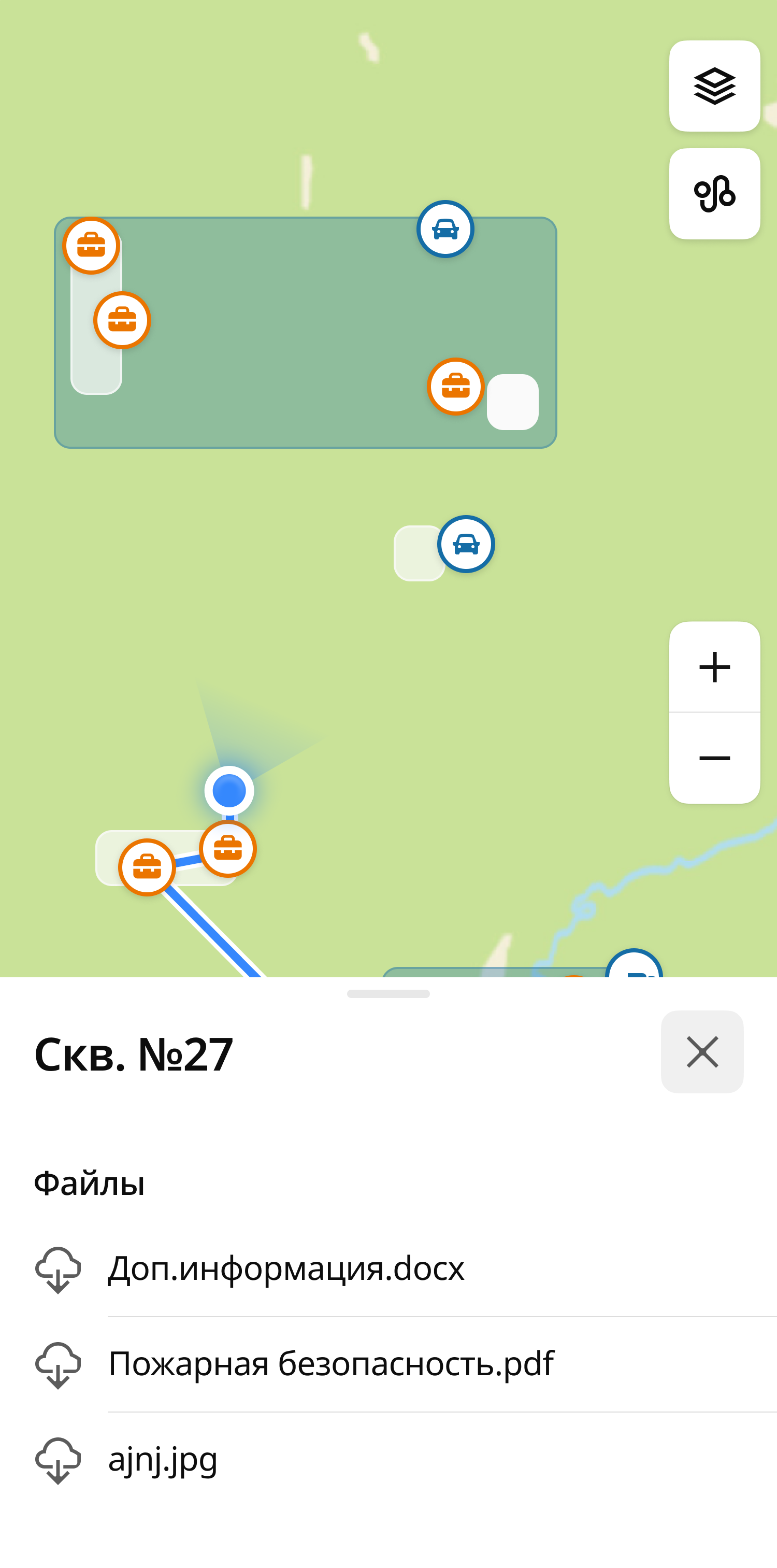Viewport: 777px width, 1568px height.
Task: Select the toolbox marker beside the white square
Action: (x=456, y=387)
